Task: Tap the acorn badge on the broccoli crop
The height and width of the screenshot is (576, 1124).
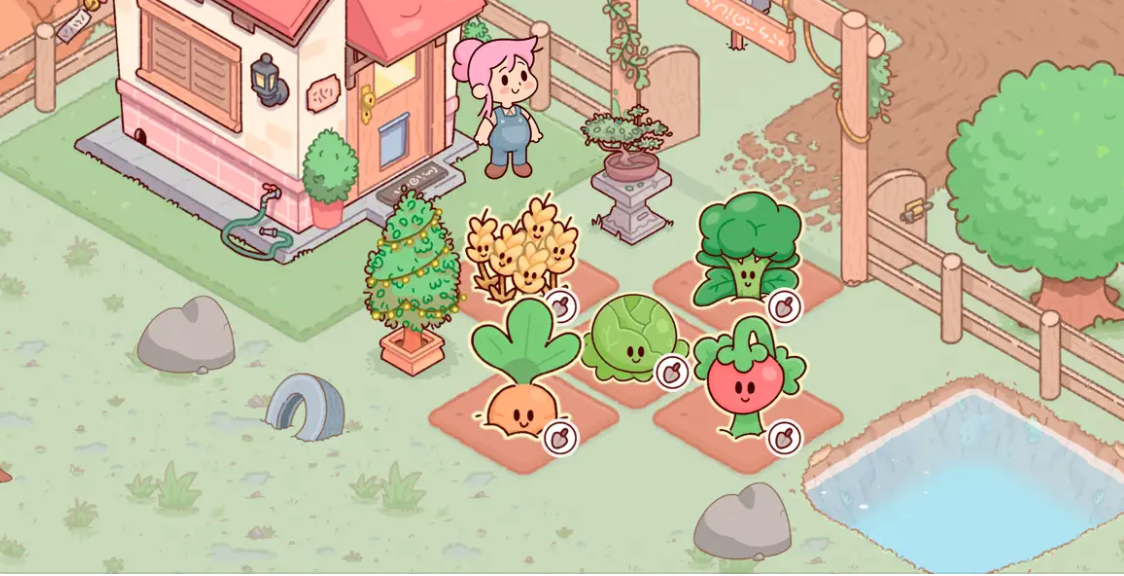Action: (785, 306)
